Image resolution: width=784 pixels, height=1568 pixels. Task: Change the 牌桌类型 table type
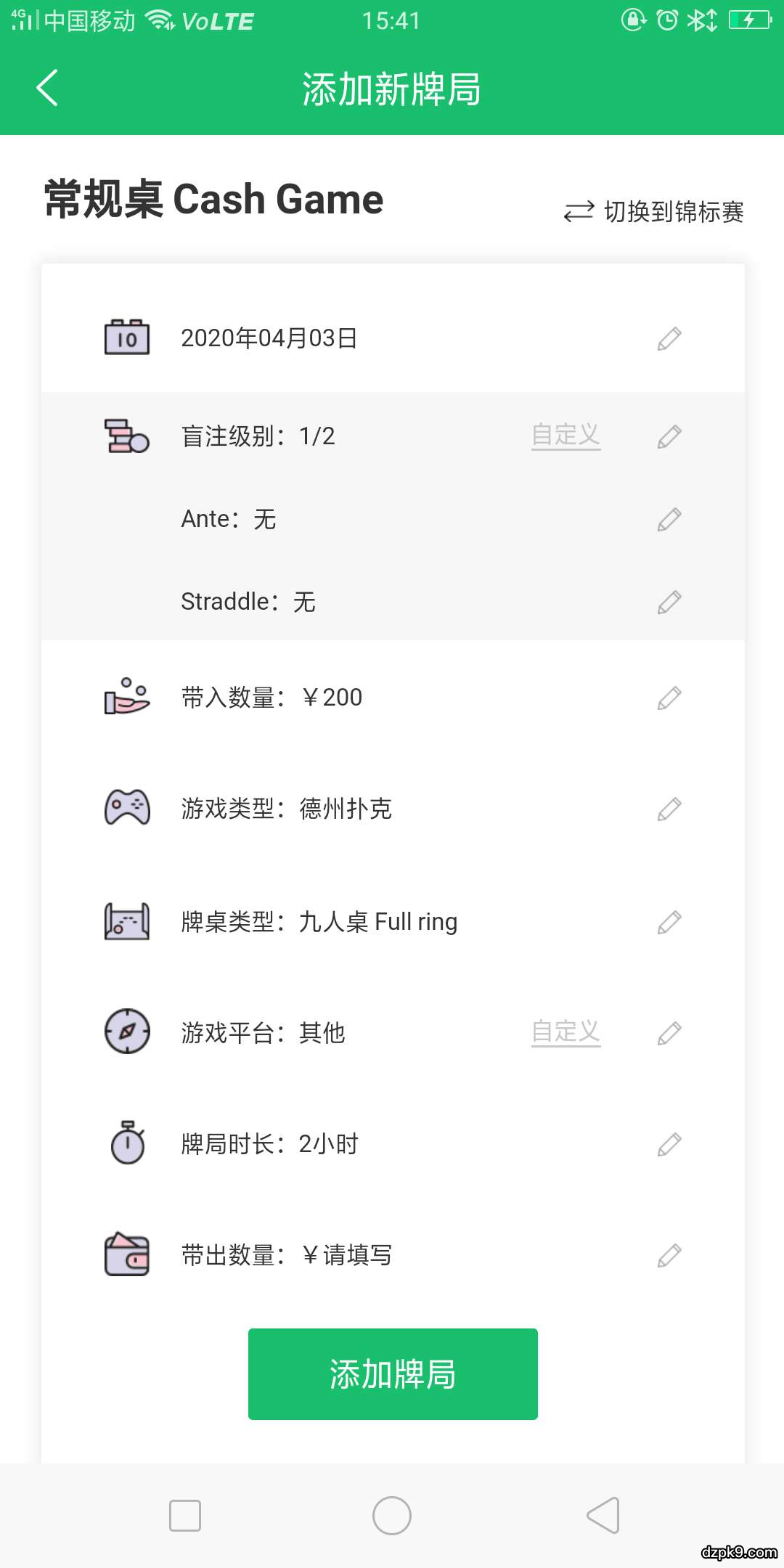coord(669,922)
